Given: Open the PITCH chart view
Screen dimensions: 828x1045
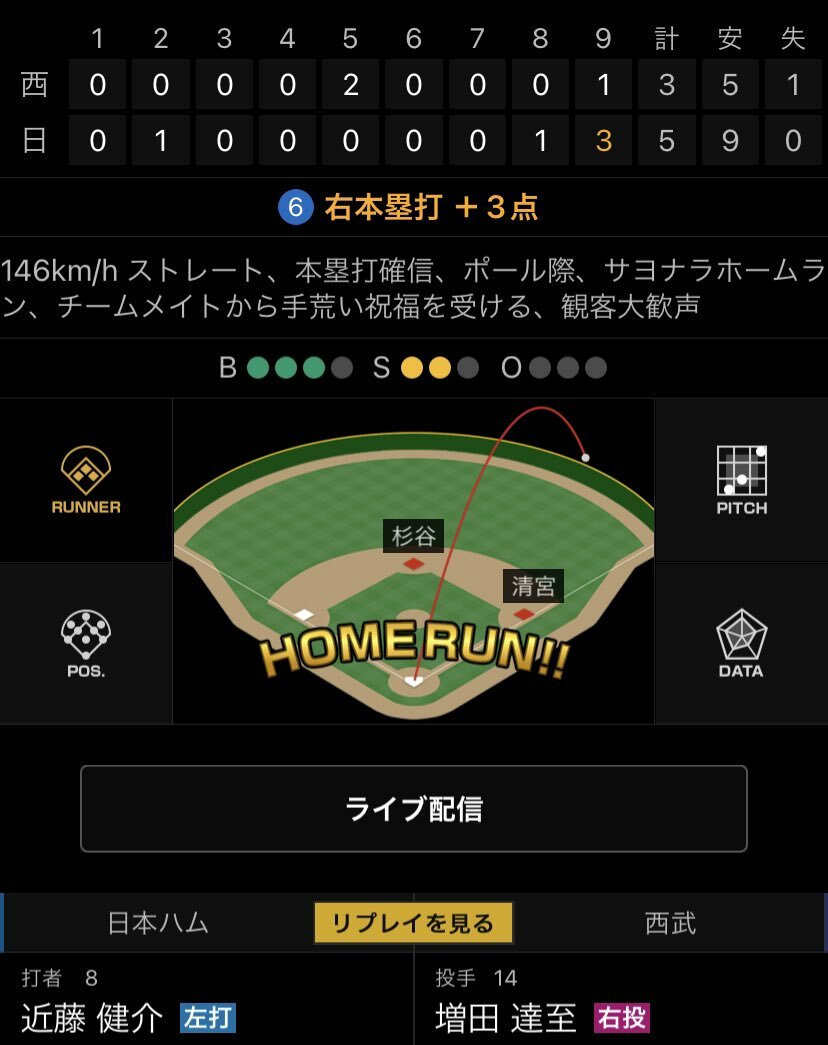Looking at the screenshot, I should 741,480.
